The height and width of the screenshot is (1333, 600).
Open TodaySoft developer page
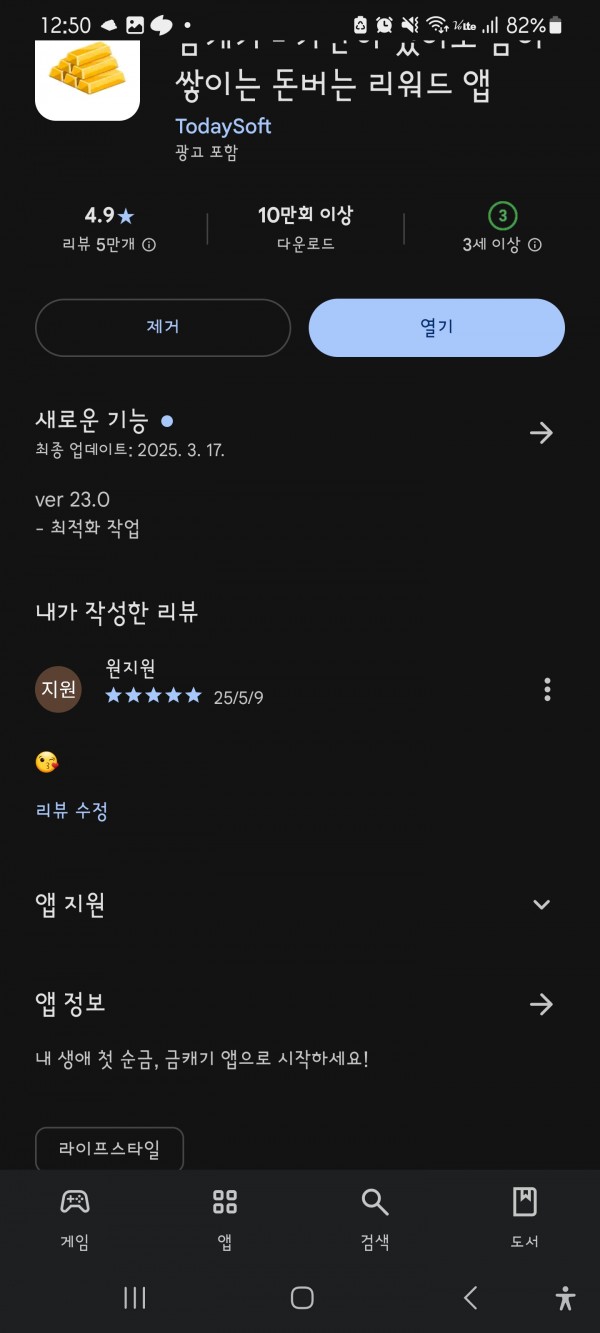click(223, 126)
